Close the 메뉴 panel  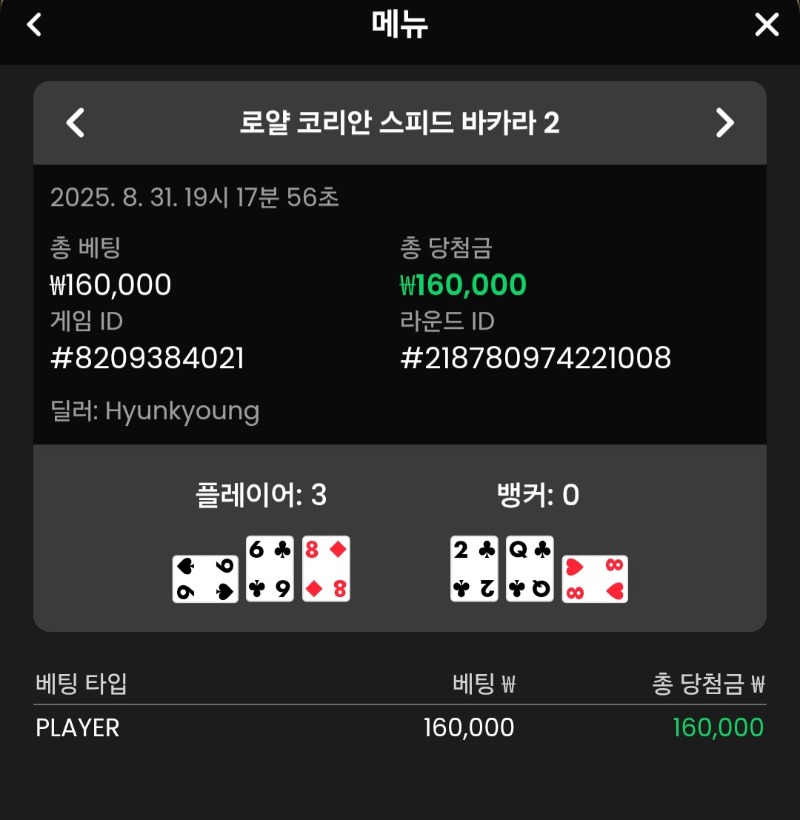[766, 25]
